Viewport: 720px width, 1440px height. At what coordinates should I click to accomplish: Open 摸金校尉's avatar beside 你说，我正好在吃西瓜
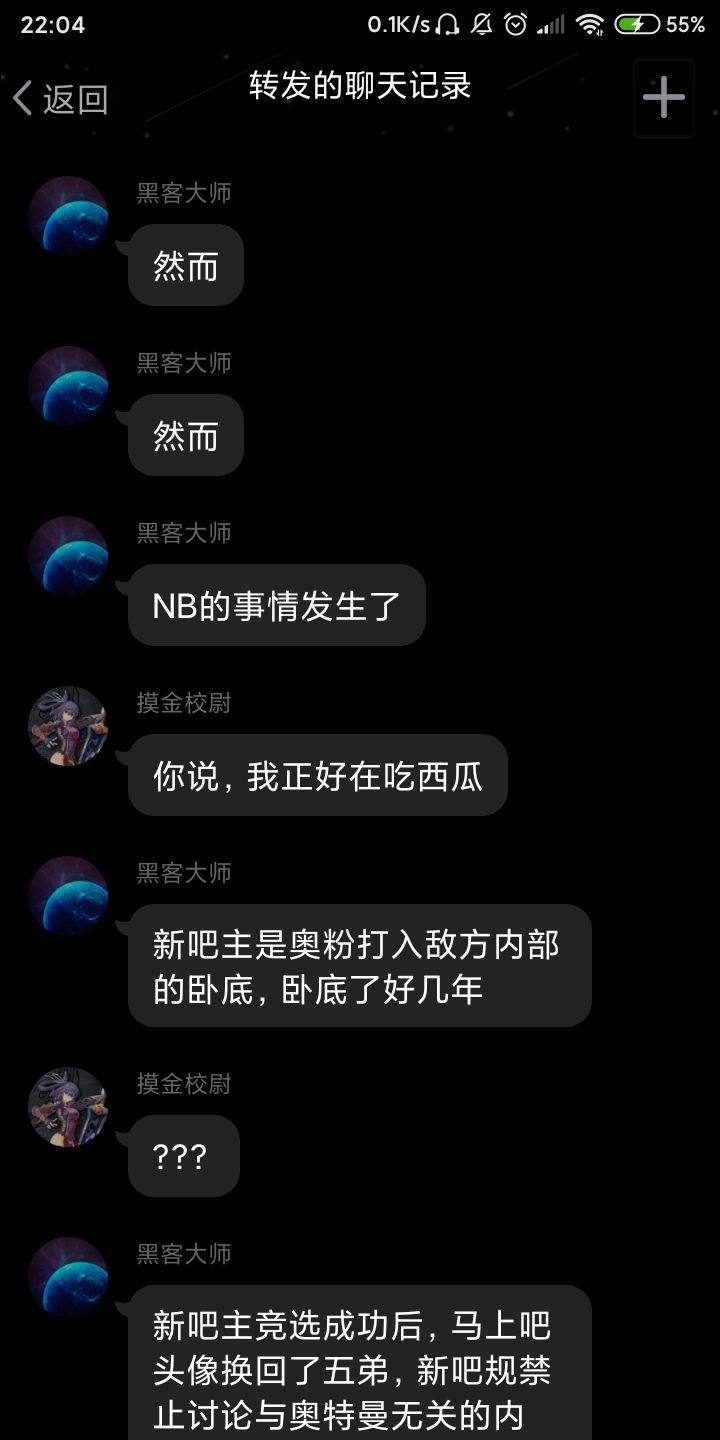(68, 726)
